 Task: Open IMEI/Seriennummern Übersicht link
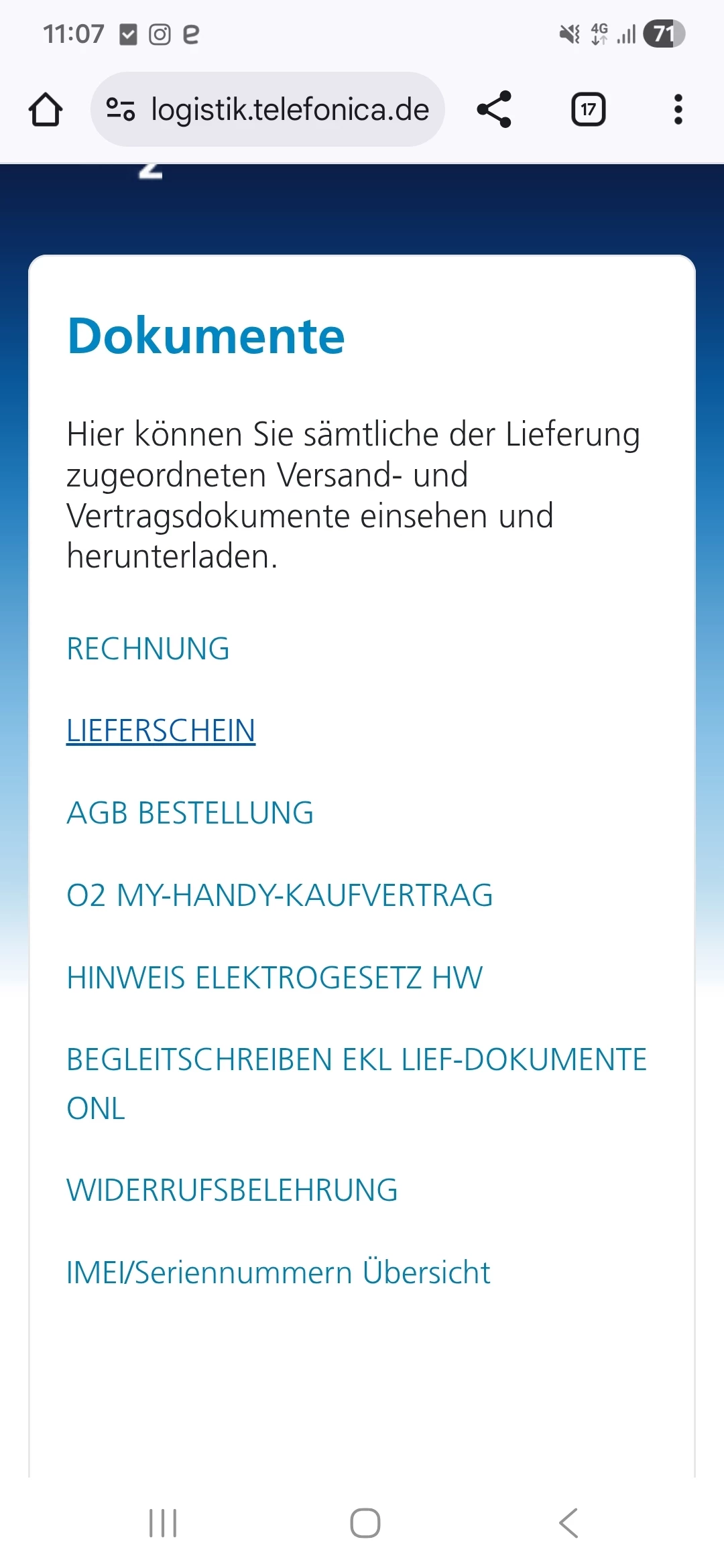[x=278, y=1272]
